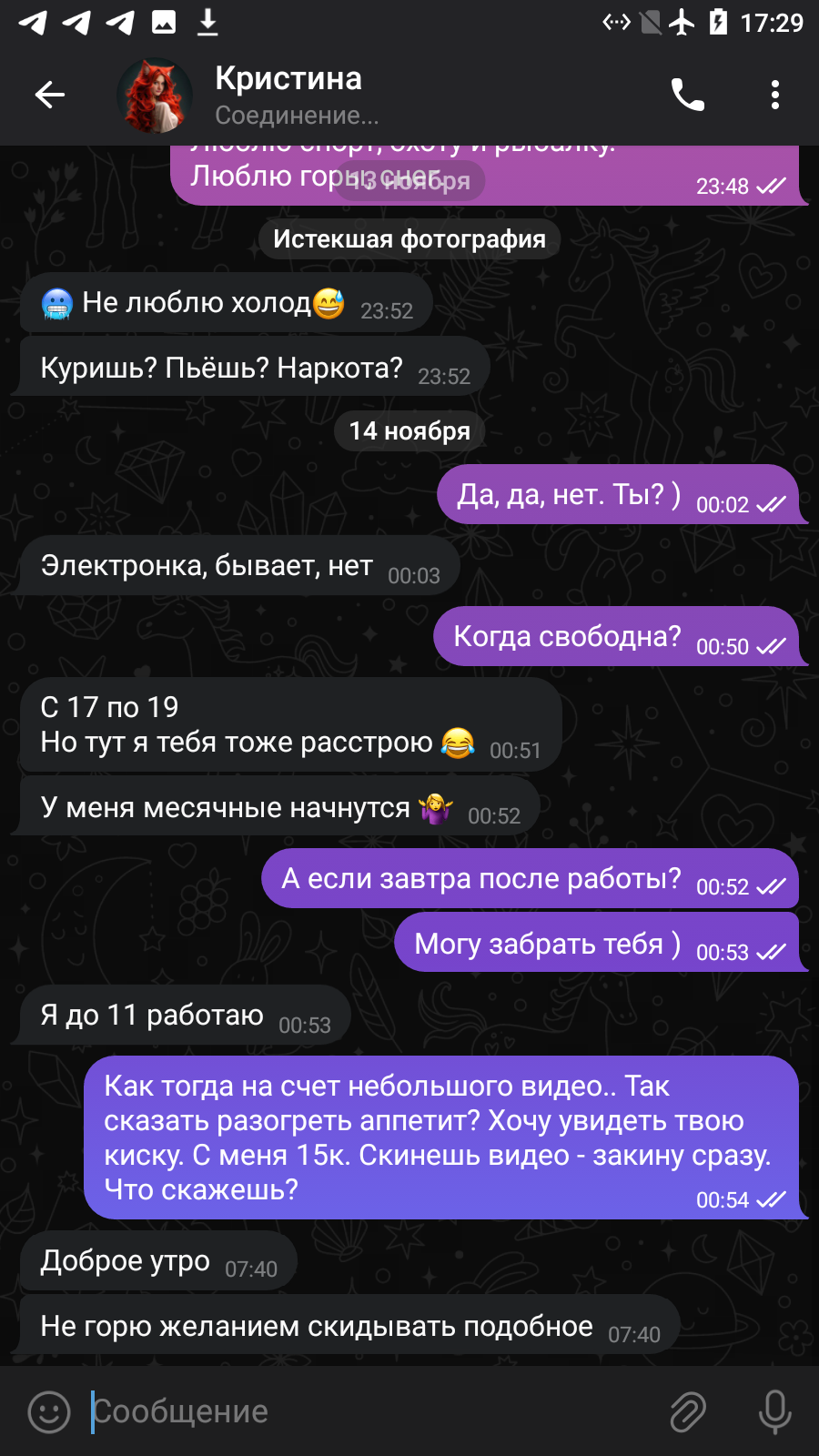Open Кристина's profile picture
The image size is (819, 1456).
[x=155, y=96]
